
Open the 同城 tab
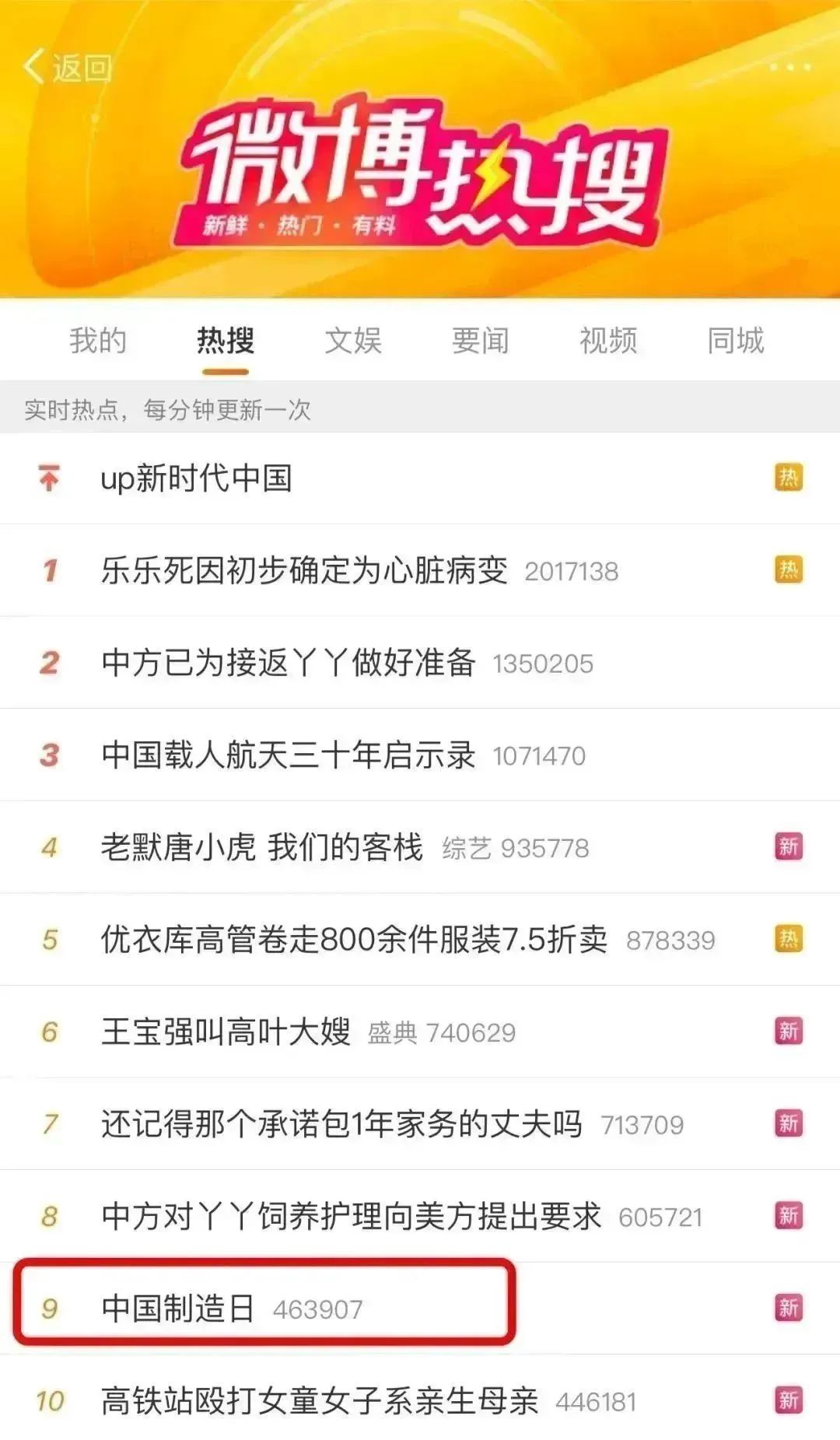point(736,341)
